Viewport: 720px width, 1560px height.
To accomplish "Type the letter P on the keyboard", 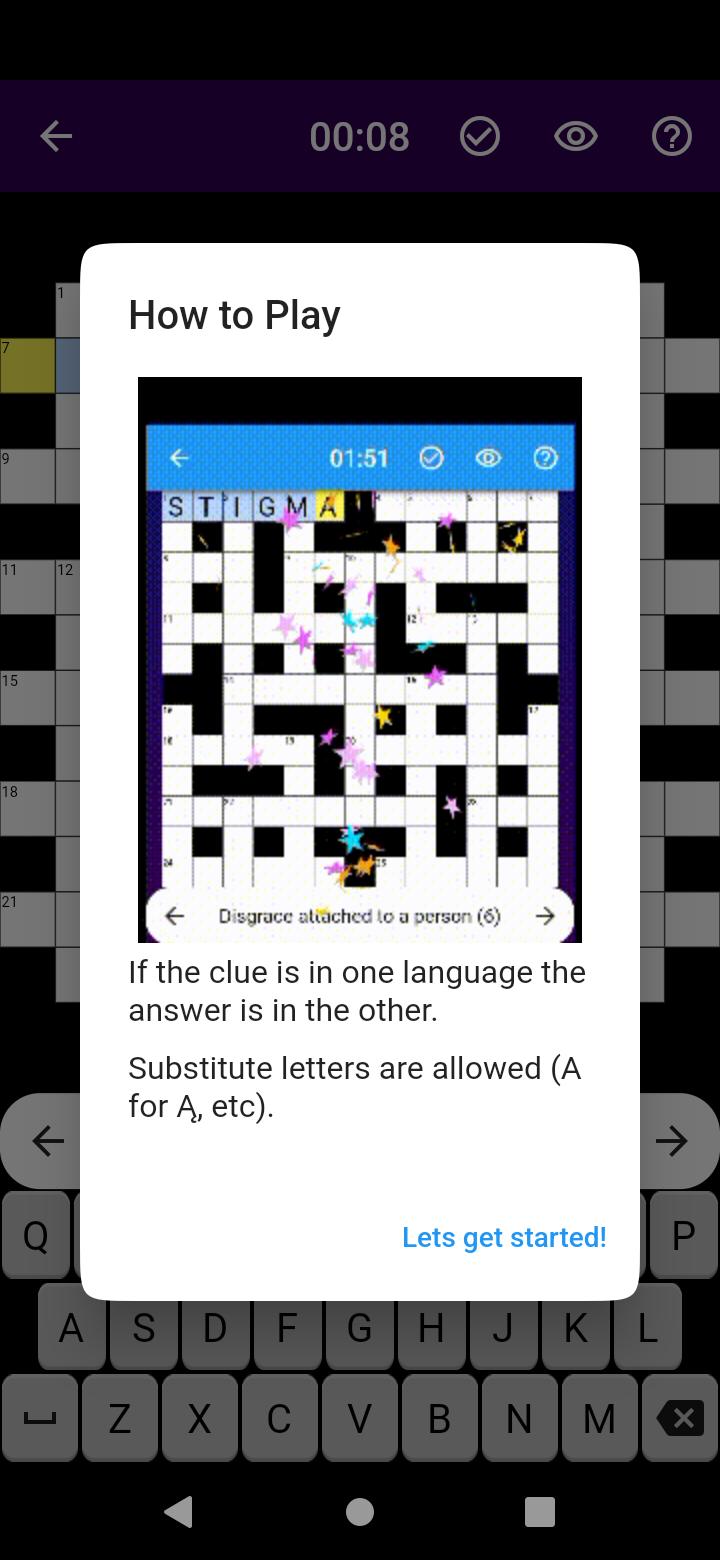I will tap(683, 1235).
